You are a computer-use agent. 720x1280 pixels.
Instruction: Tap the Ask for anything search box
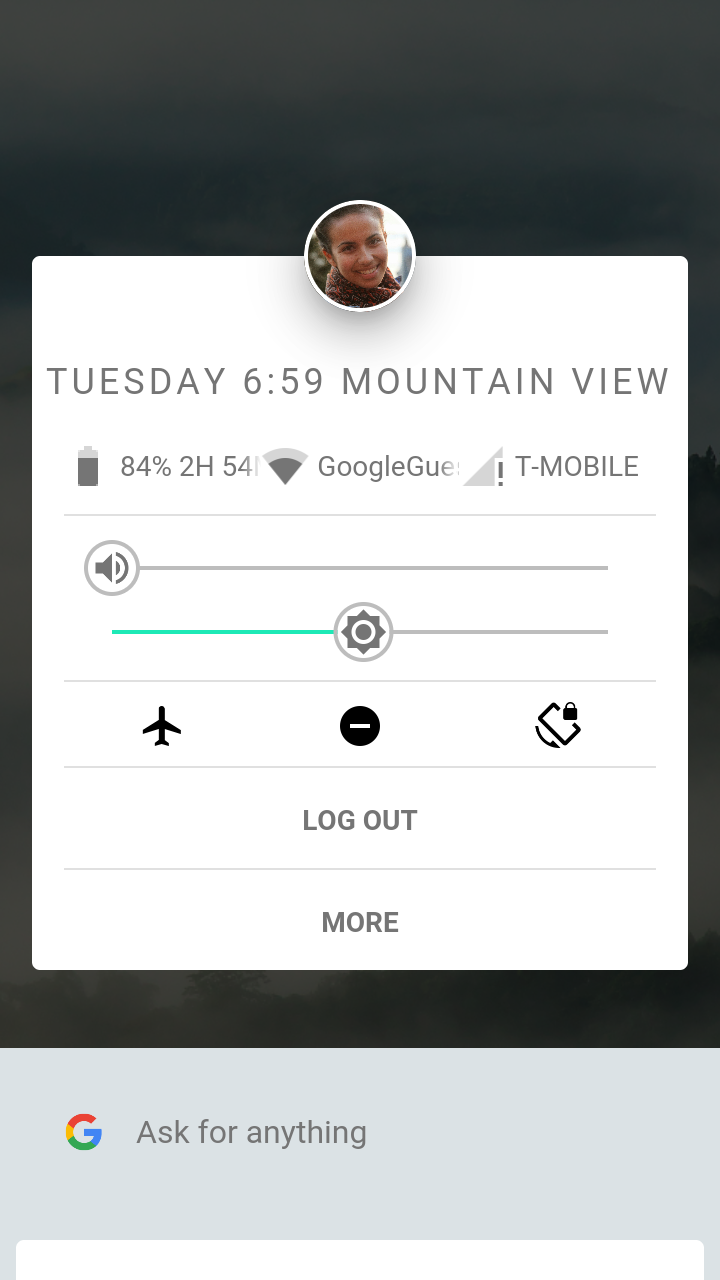click(250, 1132)
